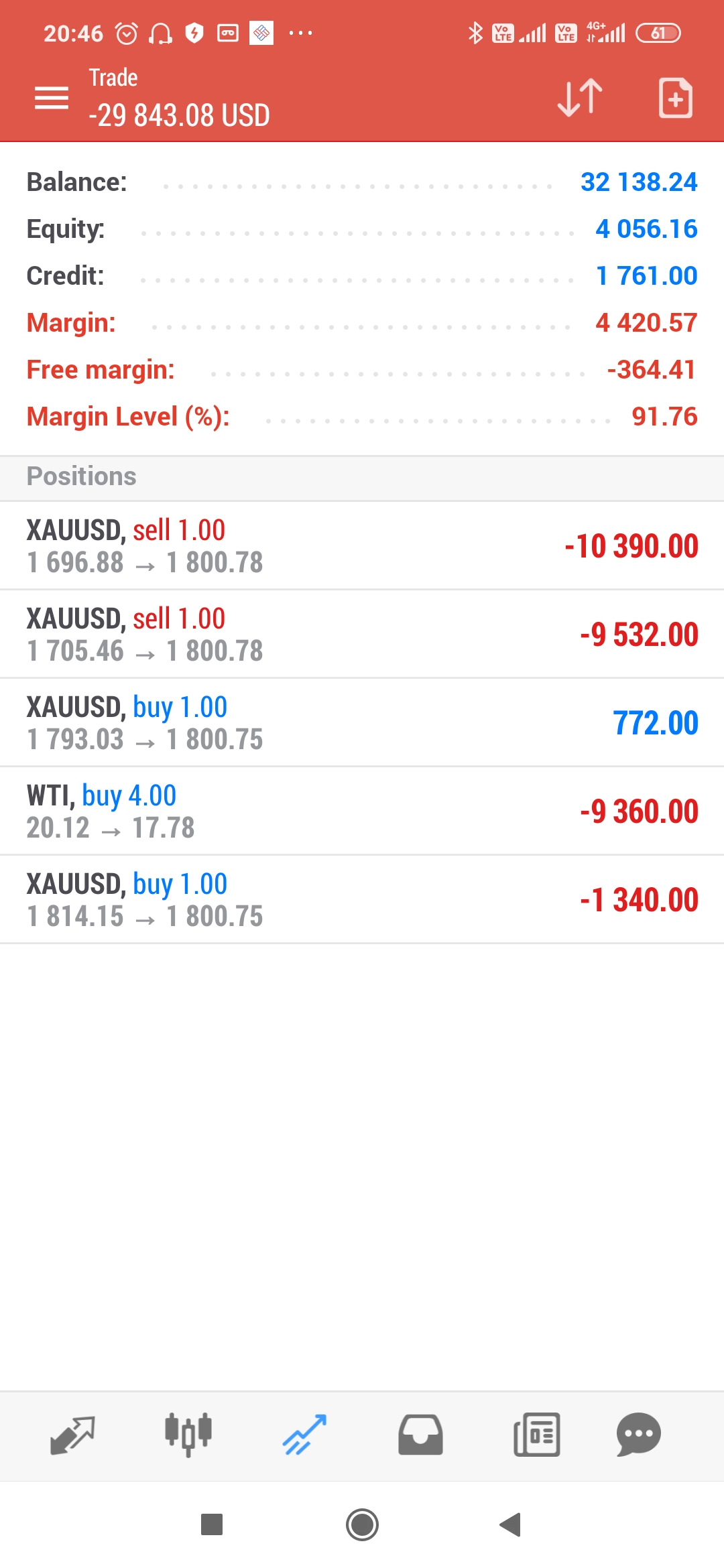This screenshot has width=724, height=1568.
Task: Open the News tab
Action: (536, 1435)
